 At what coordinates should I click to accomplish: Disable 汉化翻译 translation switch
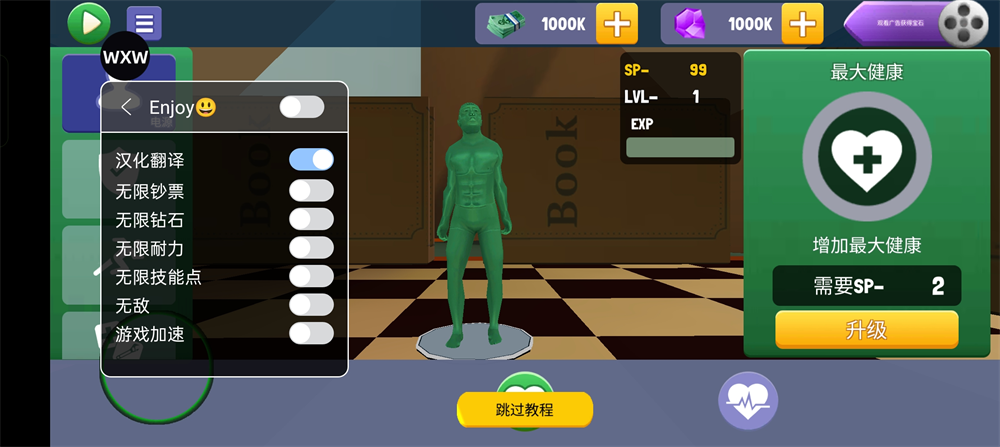tap(311, 159)
